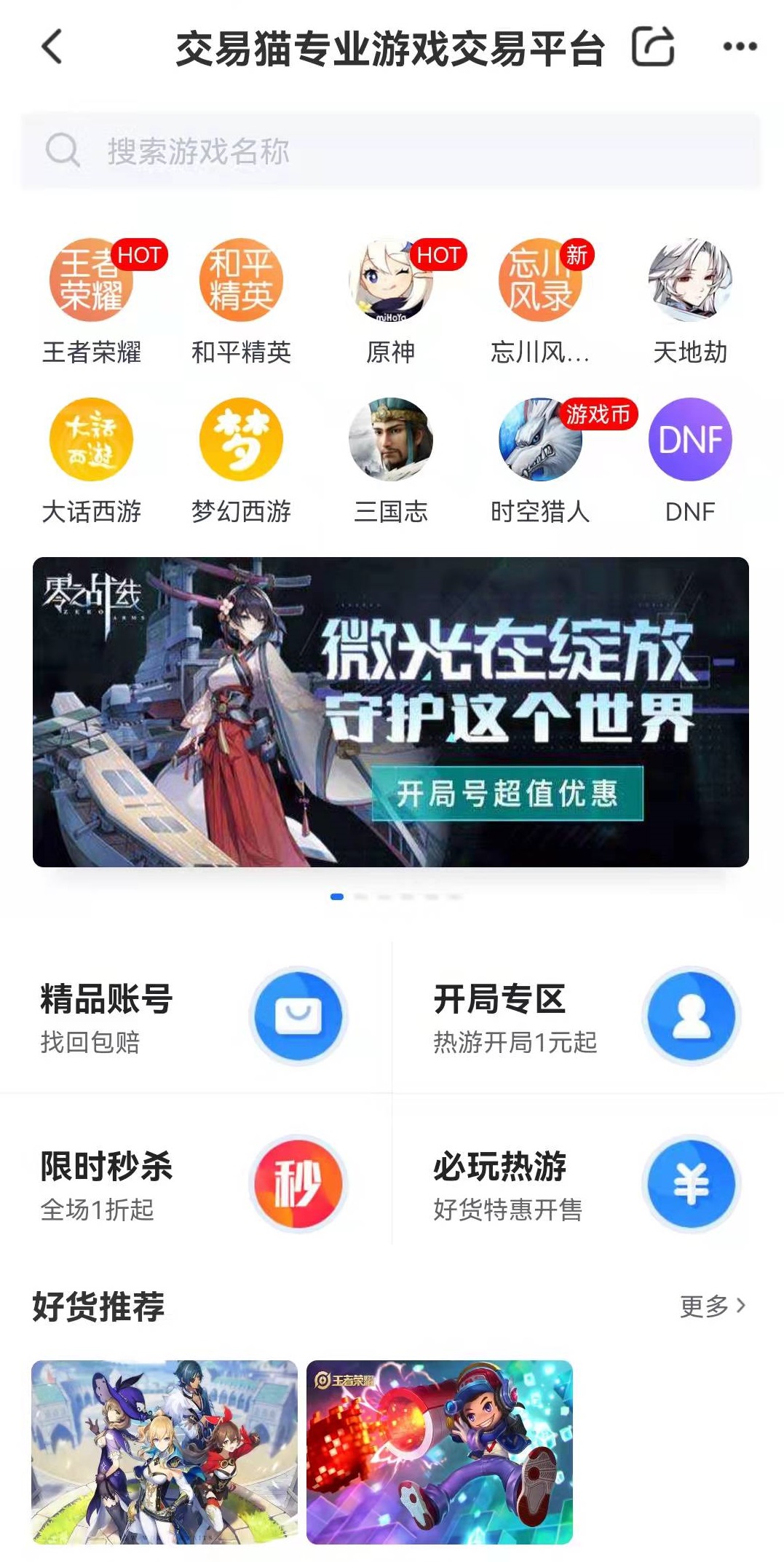The height and width of the screenshot is (1562, 784).
Task: Open the 必玩热游 section
Action: pos(587,1184)
